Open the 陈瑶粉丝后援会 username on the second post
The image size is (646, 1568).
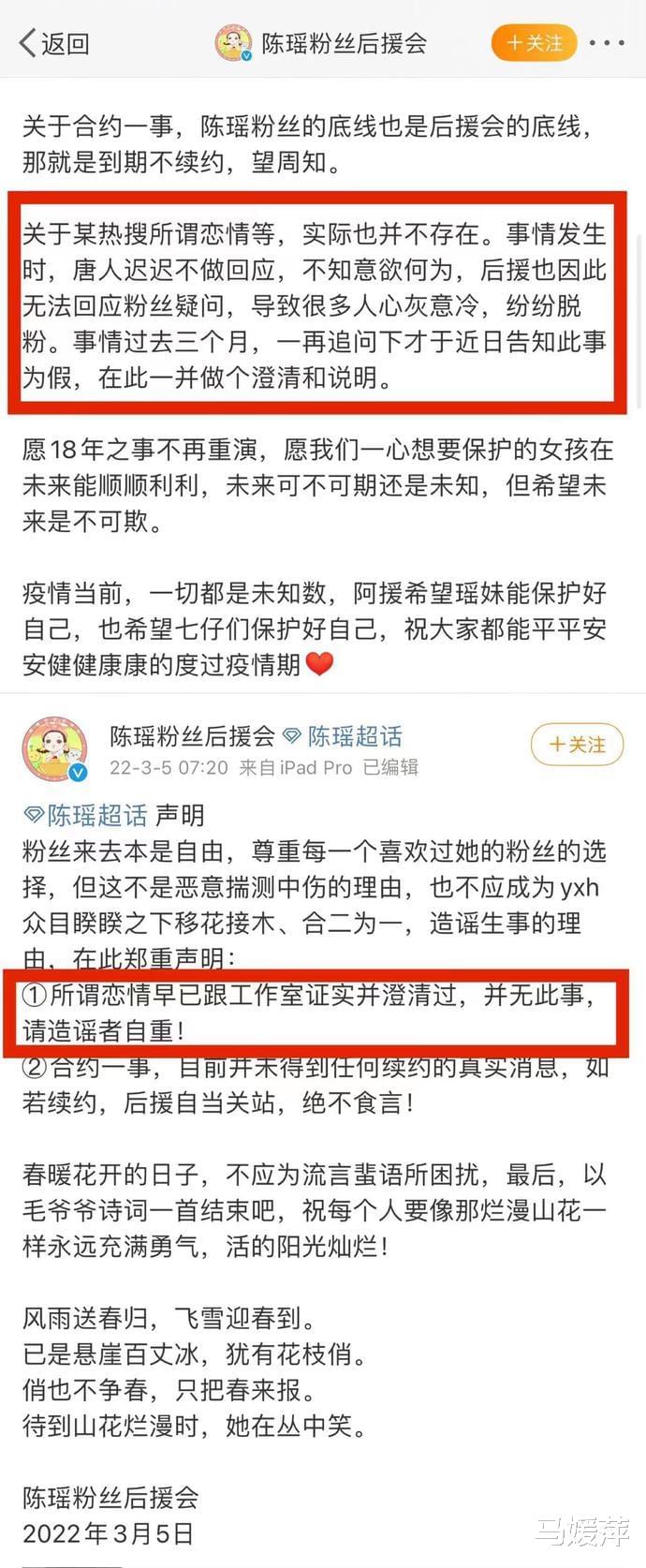pyautogui.click(x=192, y=736)
